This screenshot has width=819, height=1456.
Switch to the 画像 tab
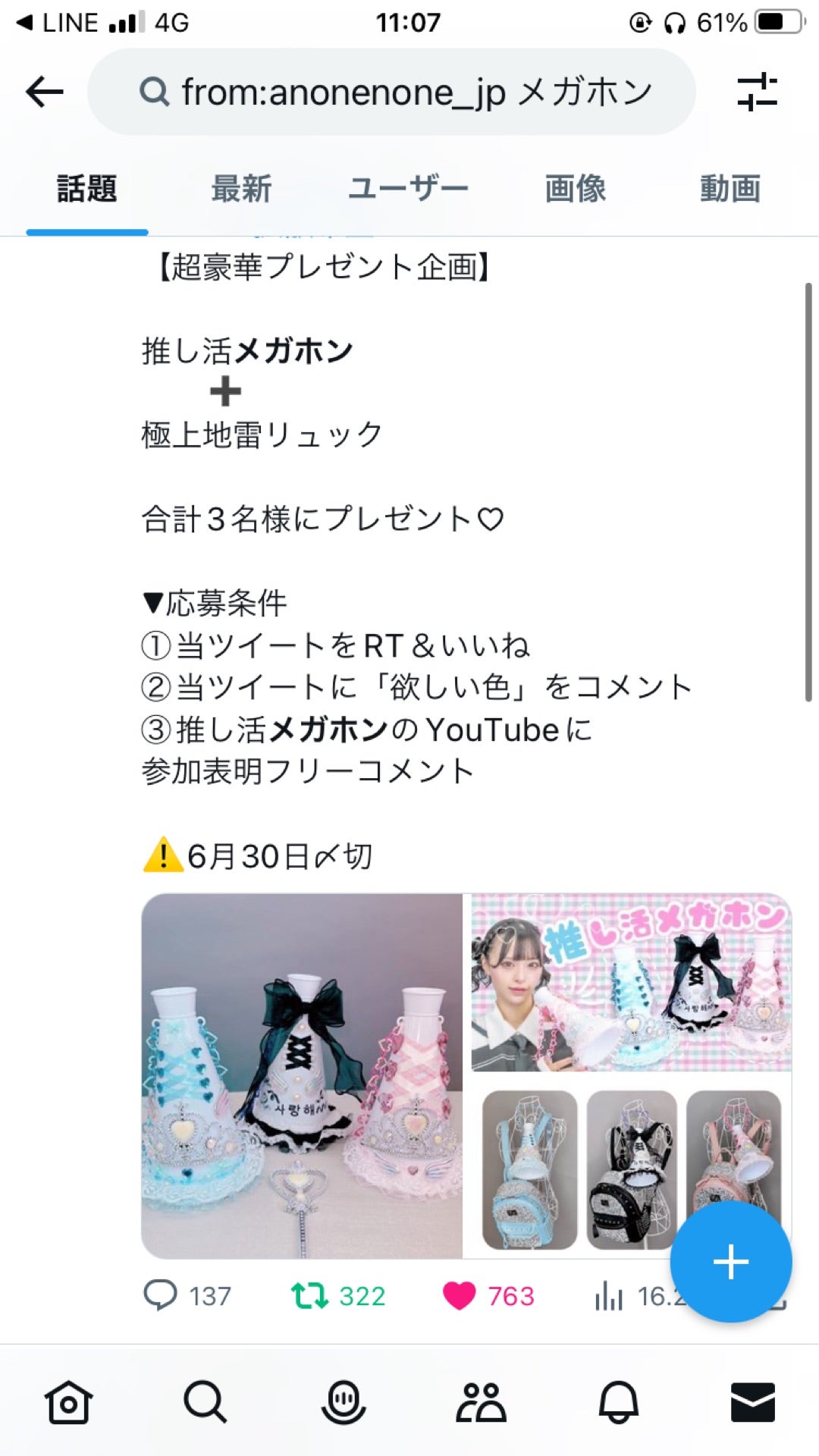575,189
